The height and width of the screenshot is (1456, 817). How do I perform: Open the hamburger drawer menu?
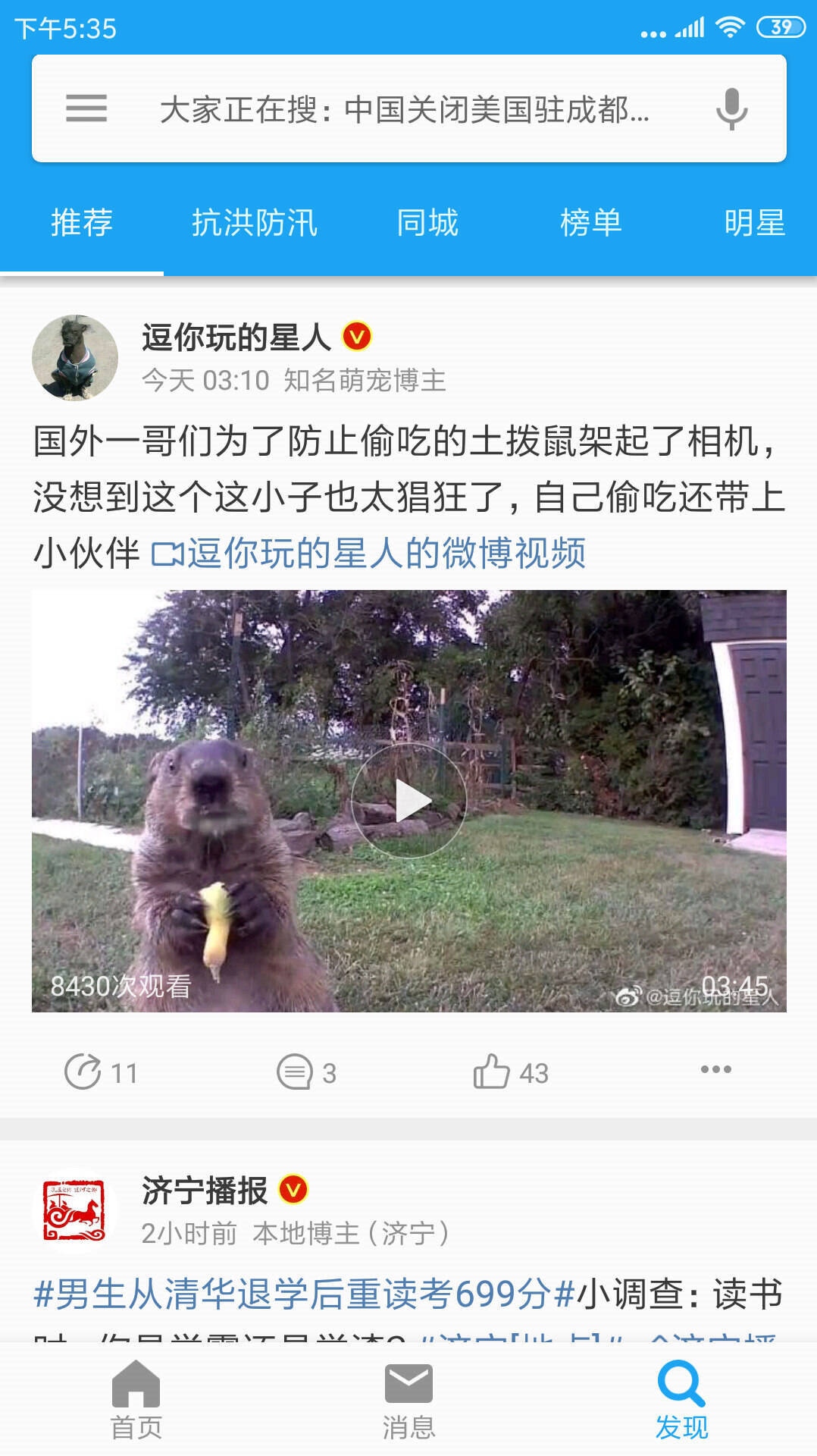(x=86, y=108)
